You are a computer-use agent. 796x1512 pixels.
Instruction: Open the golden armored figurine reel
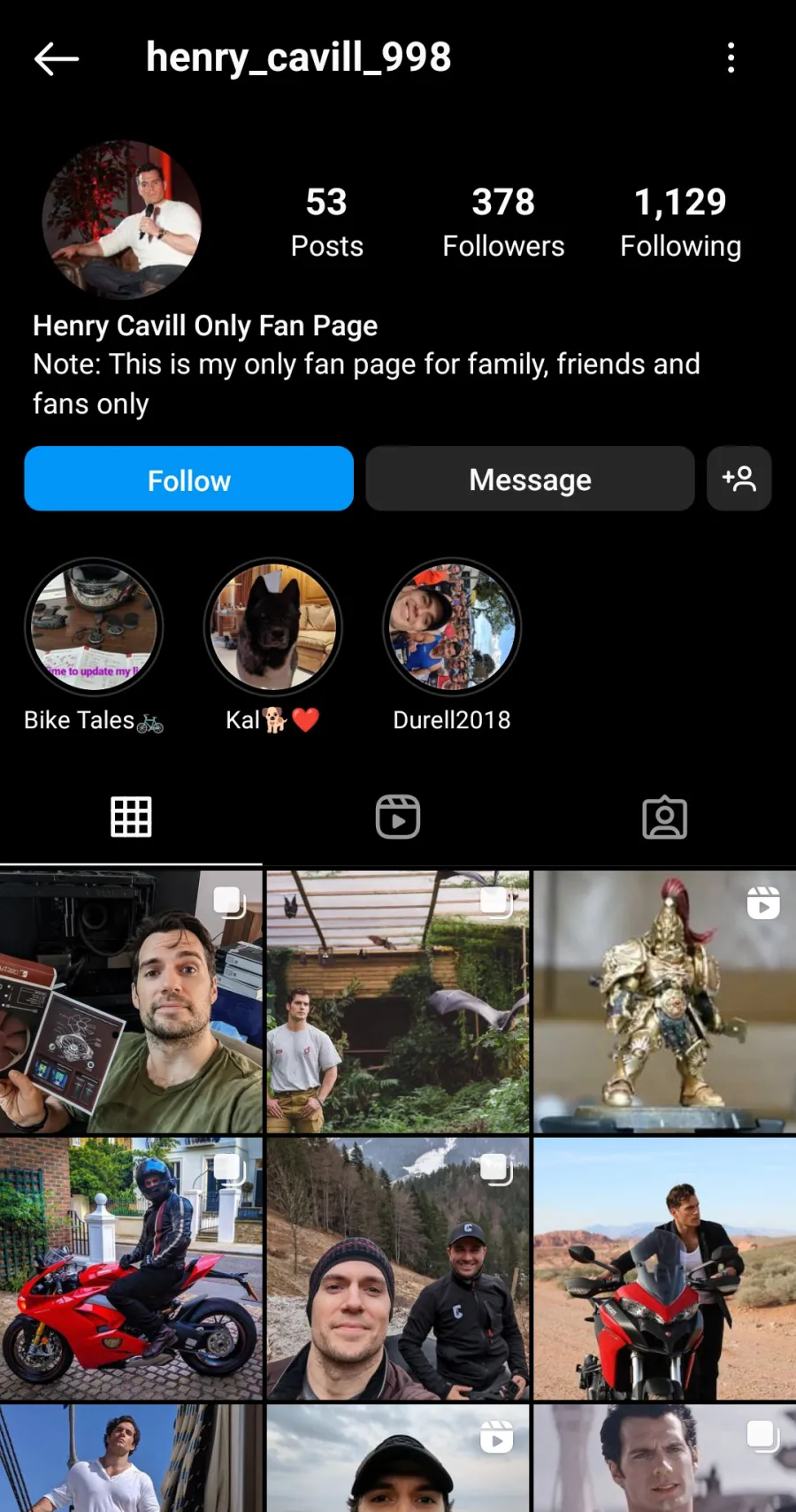[x=665, y=1002]
